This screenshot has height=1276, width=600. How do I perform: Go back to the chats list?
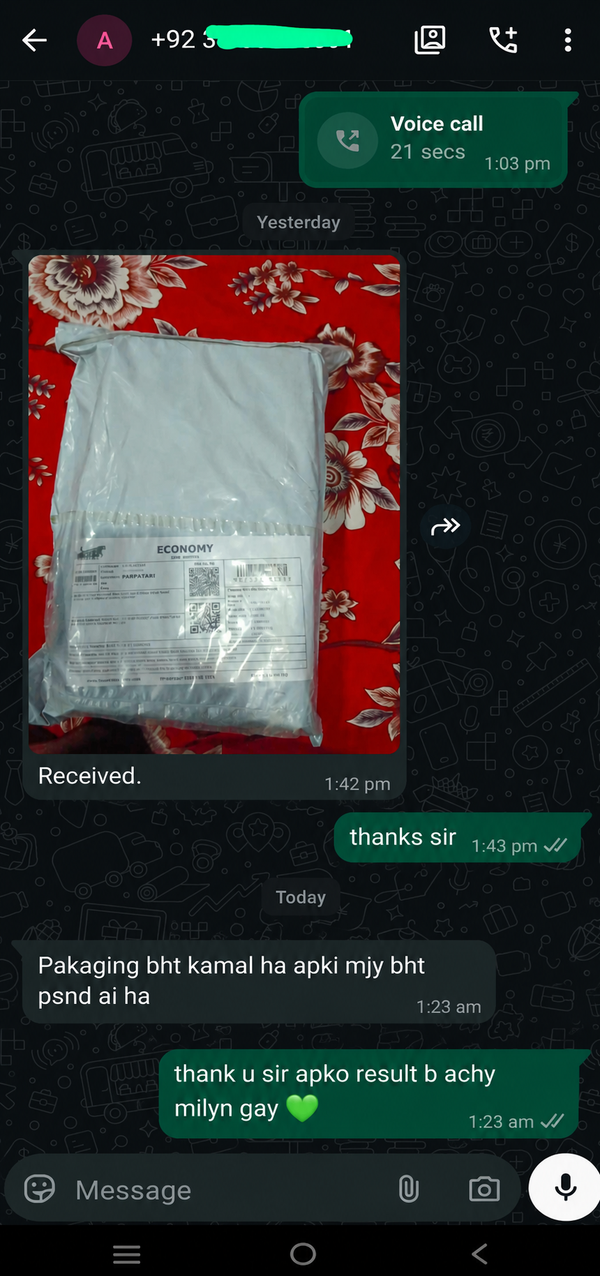click(35, 40)
